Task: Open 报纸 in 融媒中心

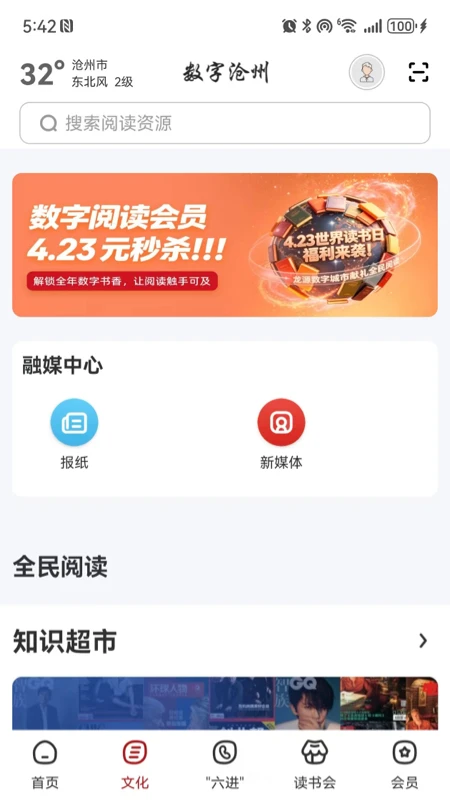Action: pyautogui.click(x=74, y=434)
